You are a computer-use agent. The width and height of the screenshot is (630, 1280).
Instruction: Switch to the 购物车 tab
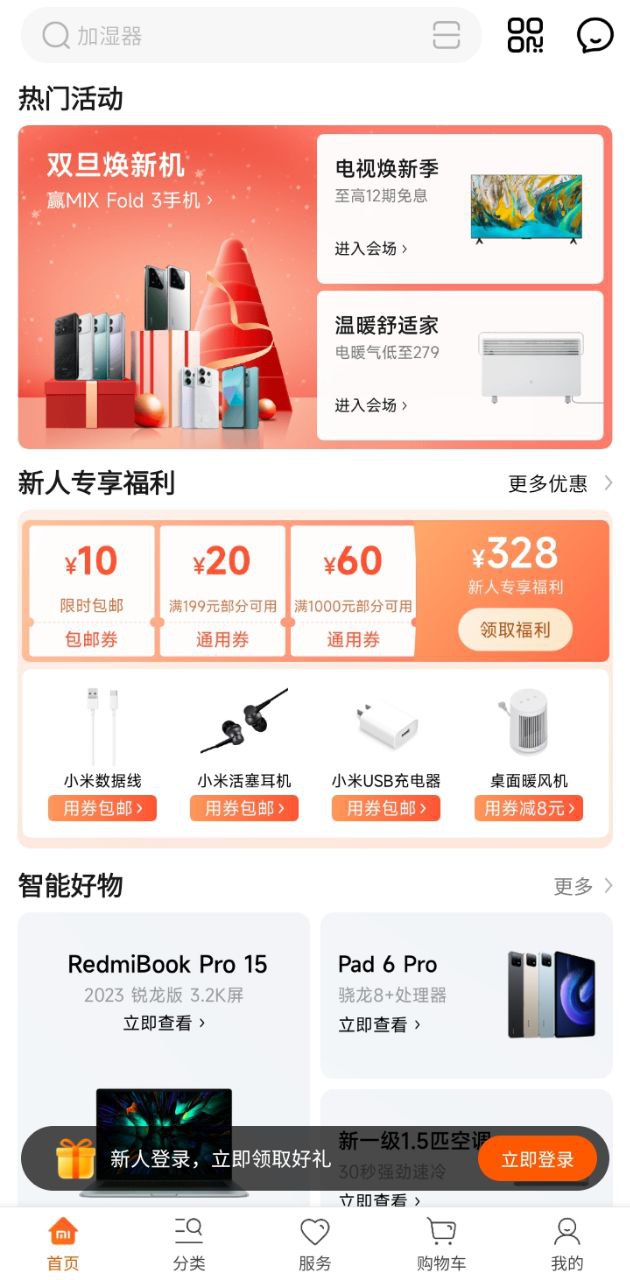coord(441,1243)
